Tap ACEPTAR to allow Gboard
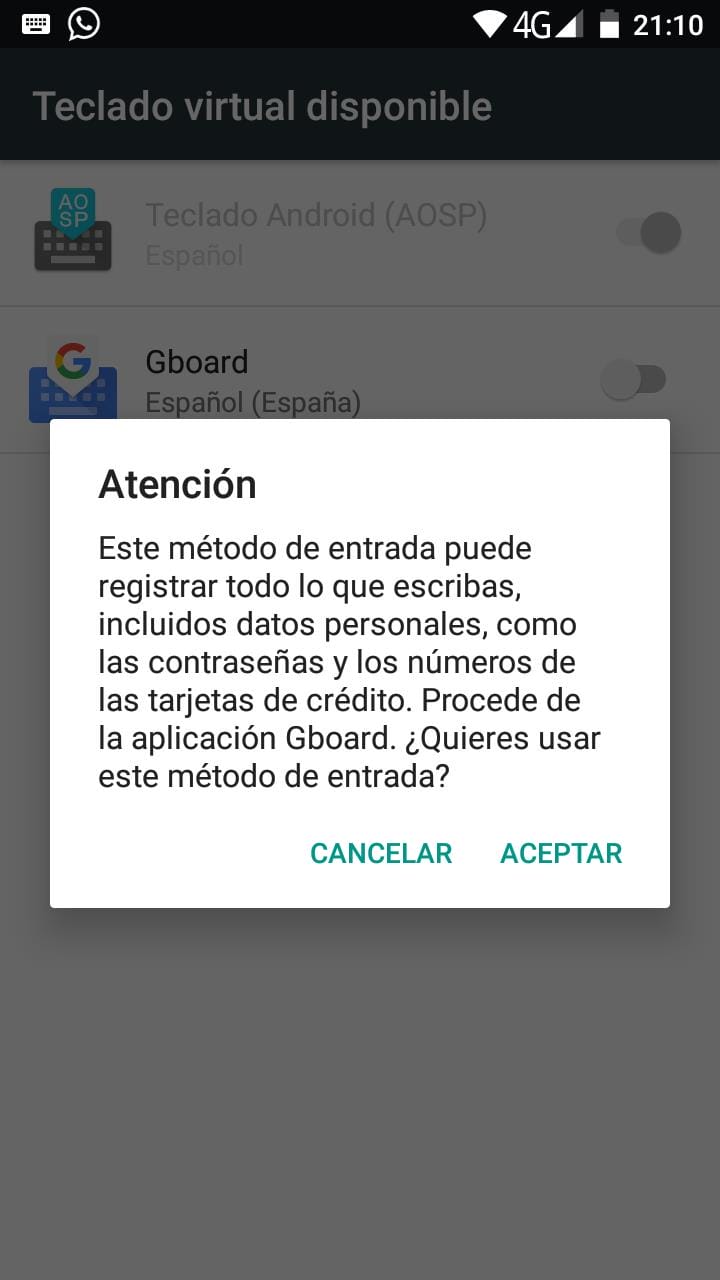720x1280 pixels. 561,853
